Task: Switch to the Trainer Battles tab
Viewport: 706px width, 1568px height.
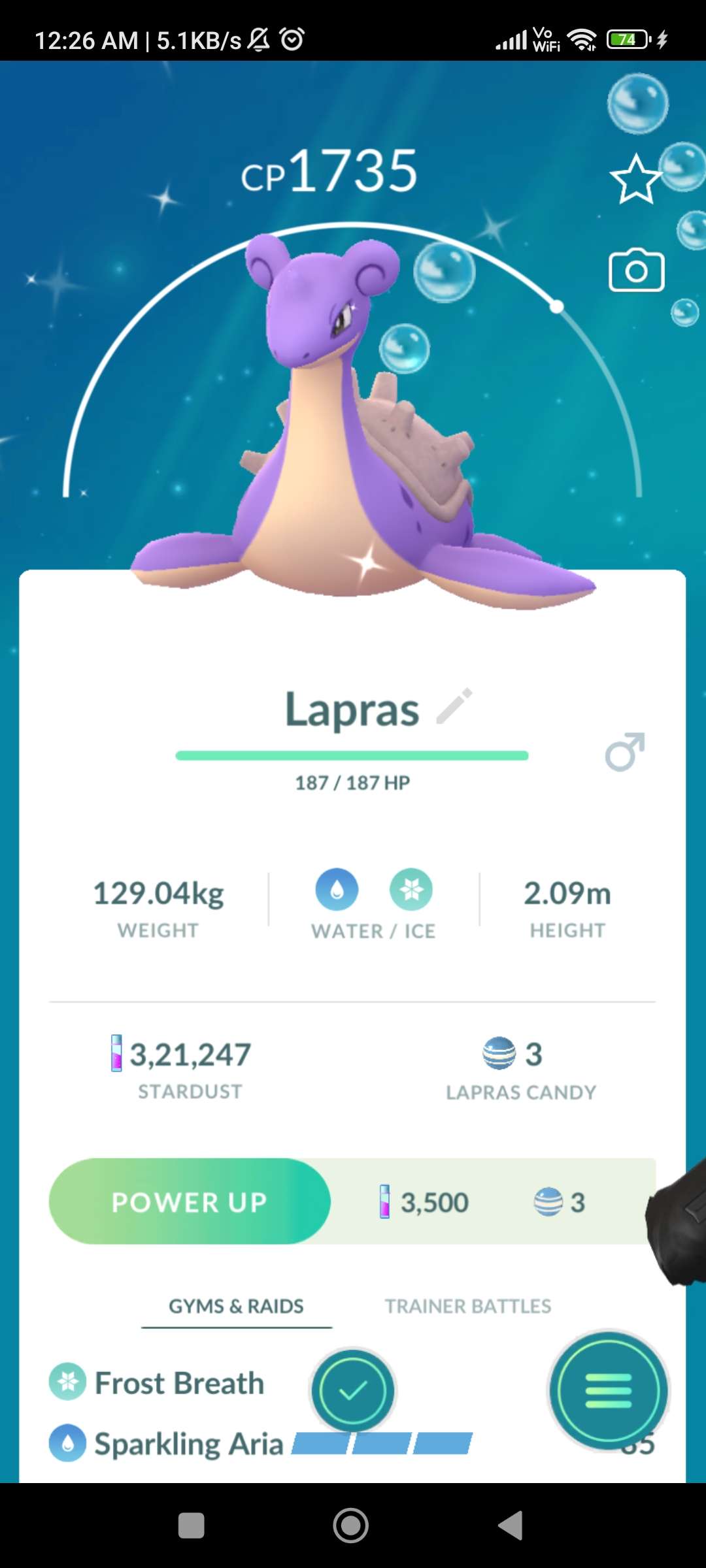Action: (467, 1306)
